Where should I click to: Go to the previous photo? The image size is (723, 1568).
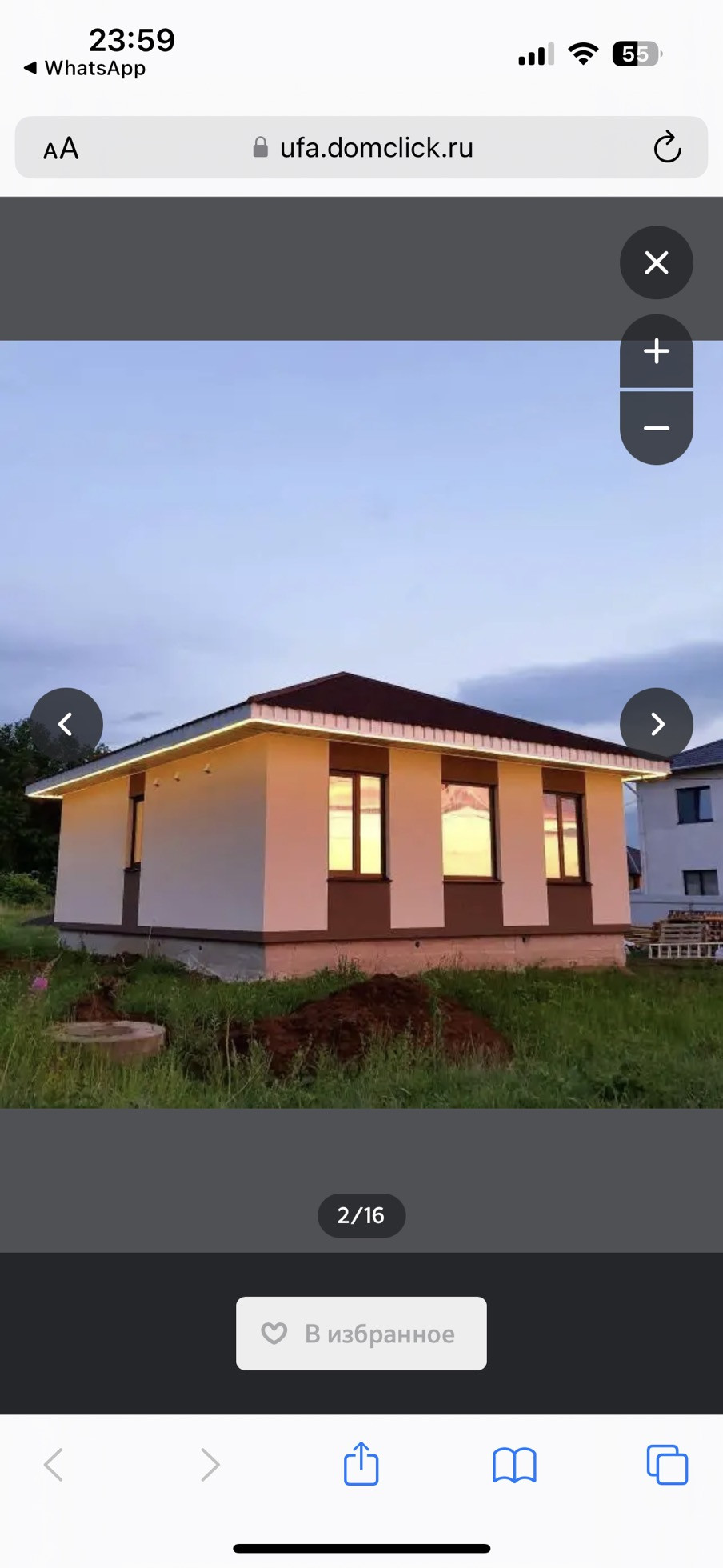pyautogui.click(x=66, y=724)
